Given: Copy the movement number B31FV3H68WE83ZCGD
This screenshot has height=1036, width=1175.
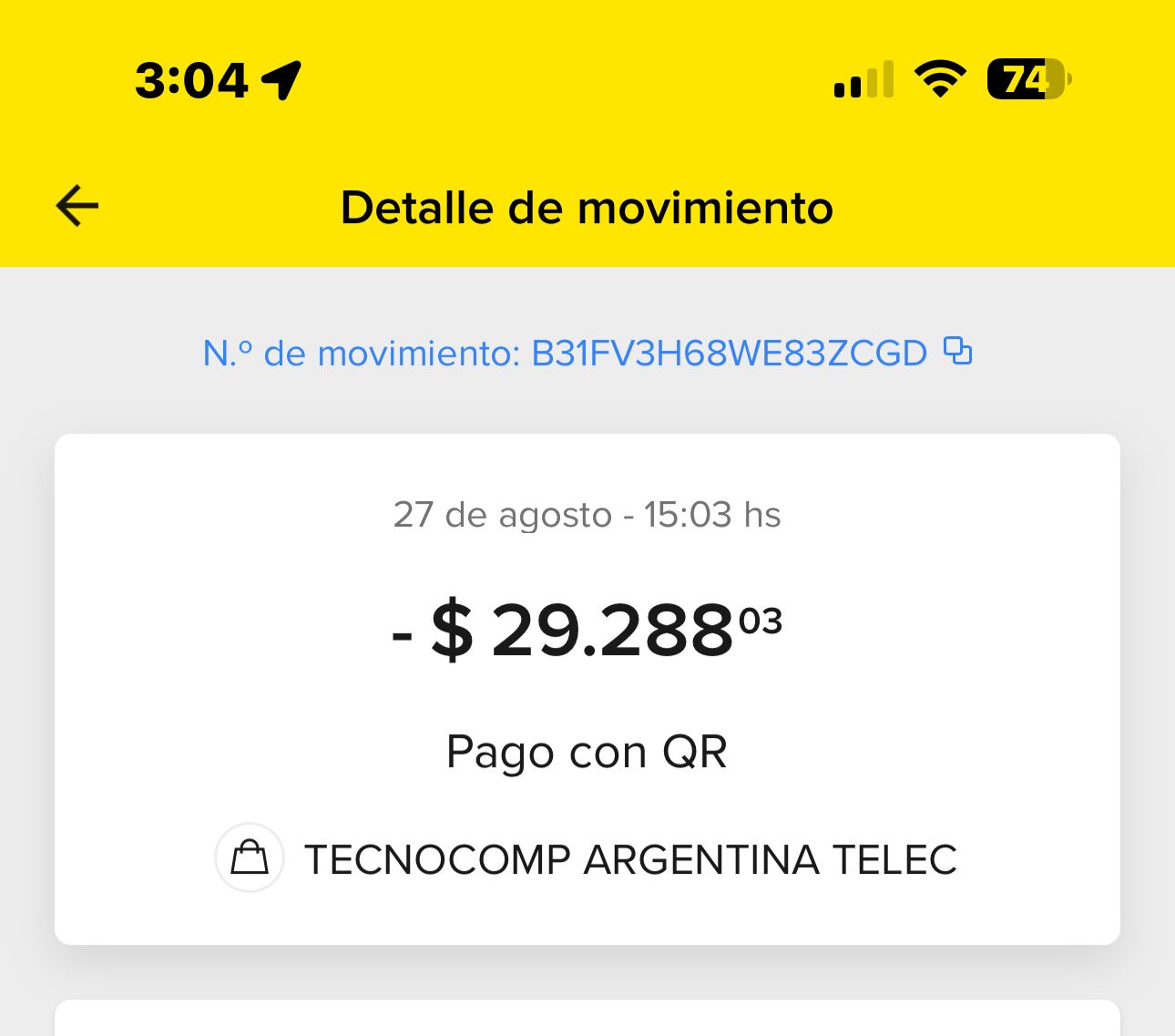Looking at the screenshot, I should pyautogui.click(x=957, y=351).
